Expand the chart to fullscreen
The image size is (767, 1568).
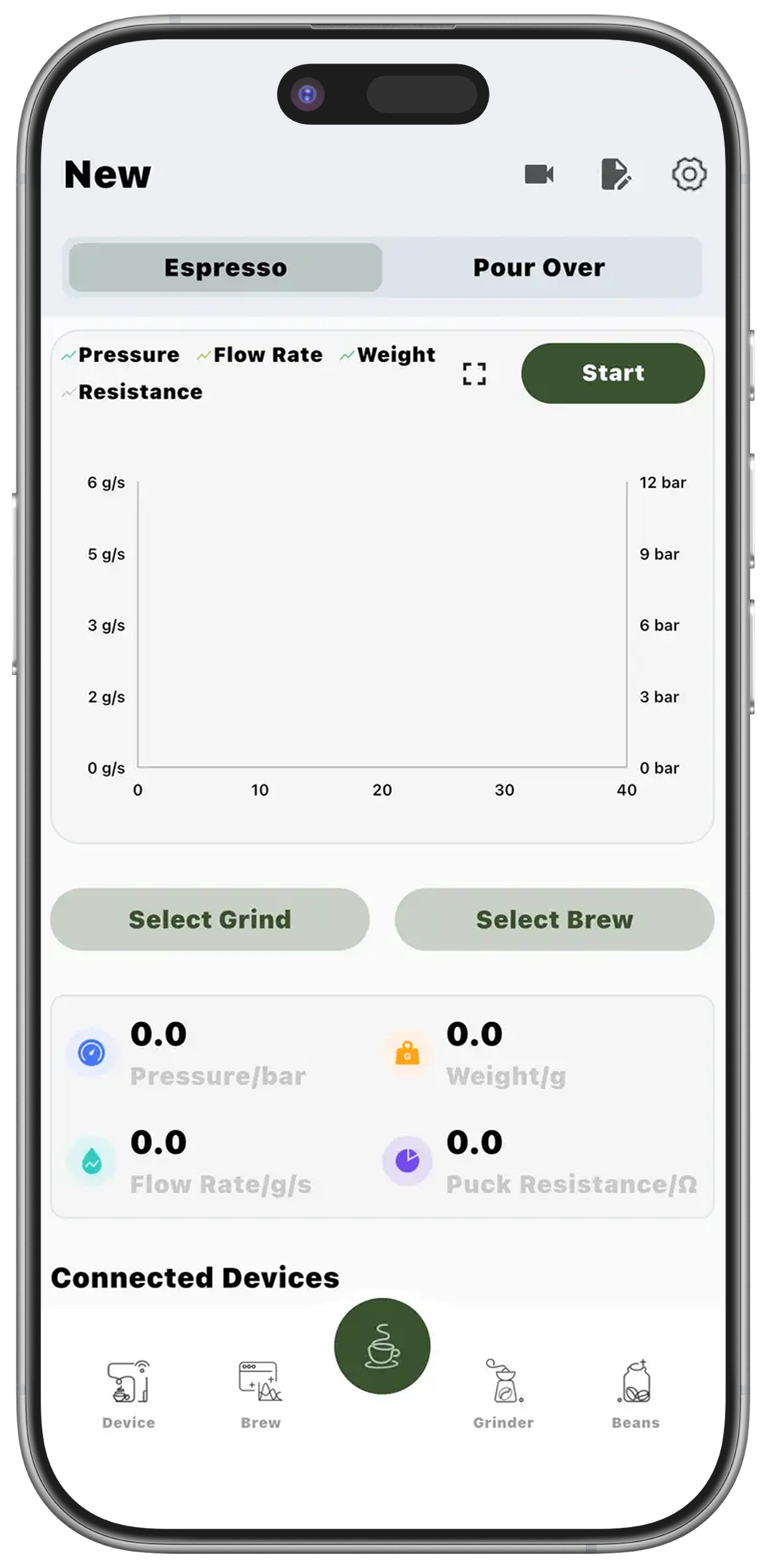(x=474, y=374)
